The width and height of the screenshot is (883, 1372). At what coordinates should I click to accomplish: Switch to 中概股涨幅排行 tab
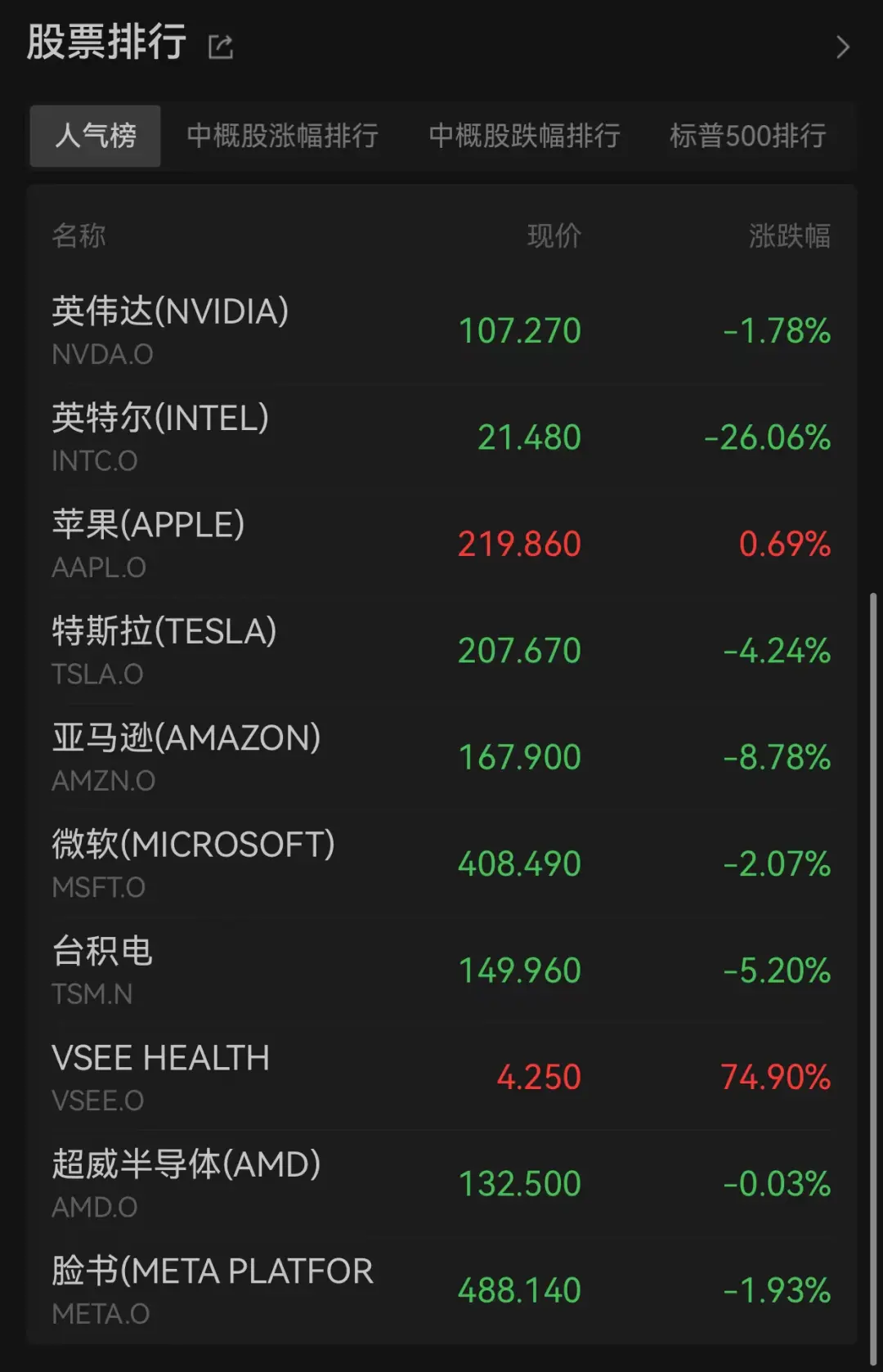coord(282,136)
